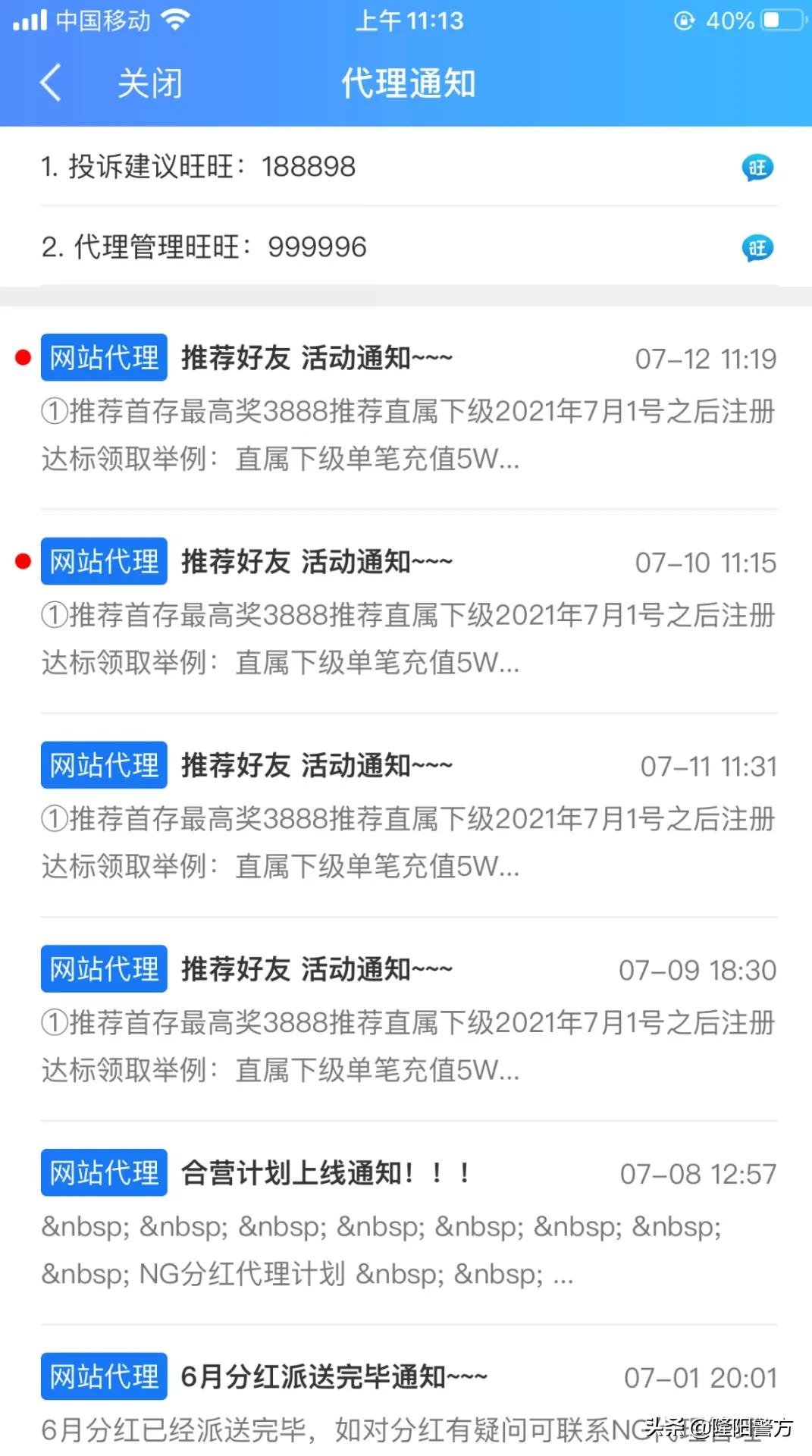Select the 网站代理 tag on 合营计划上线通知

click(x=103, y=1172)
